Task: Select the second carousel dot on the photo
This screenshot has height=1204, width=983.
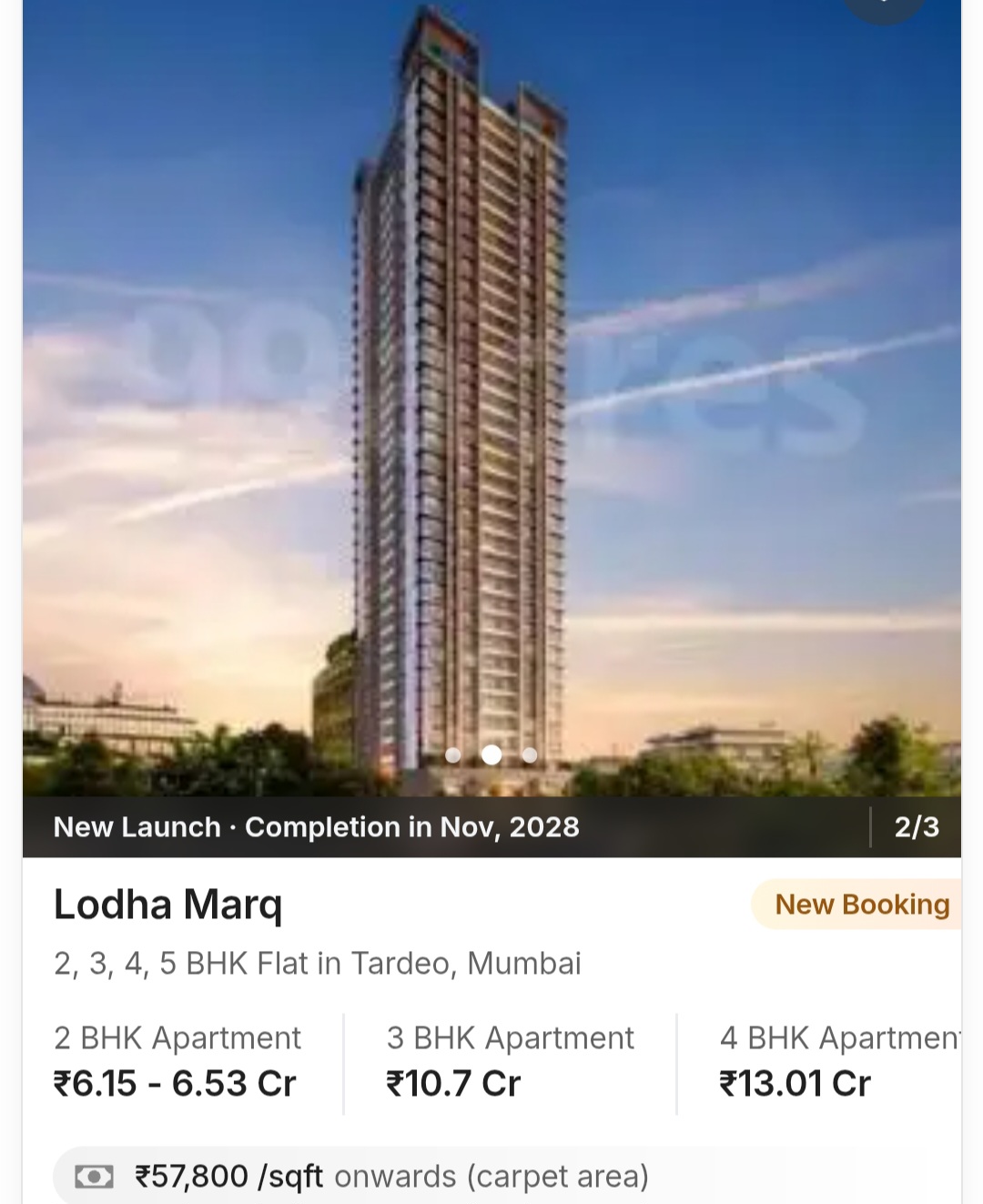Action: (492, 755)
